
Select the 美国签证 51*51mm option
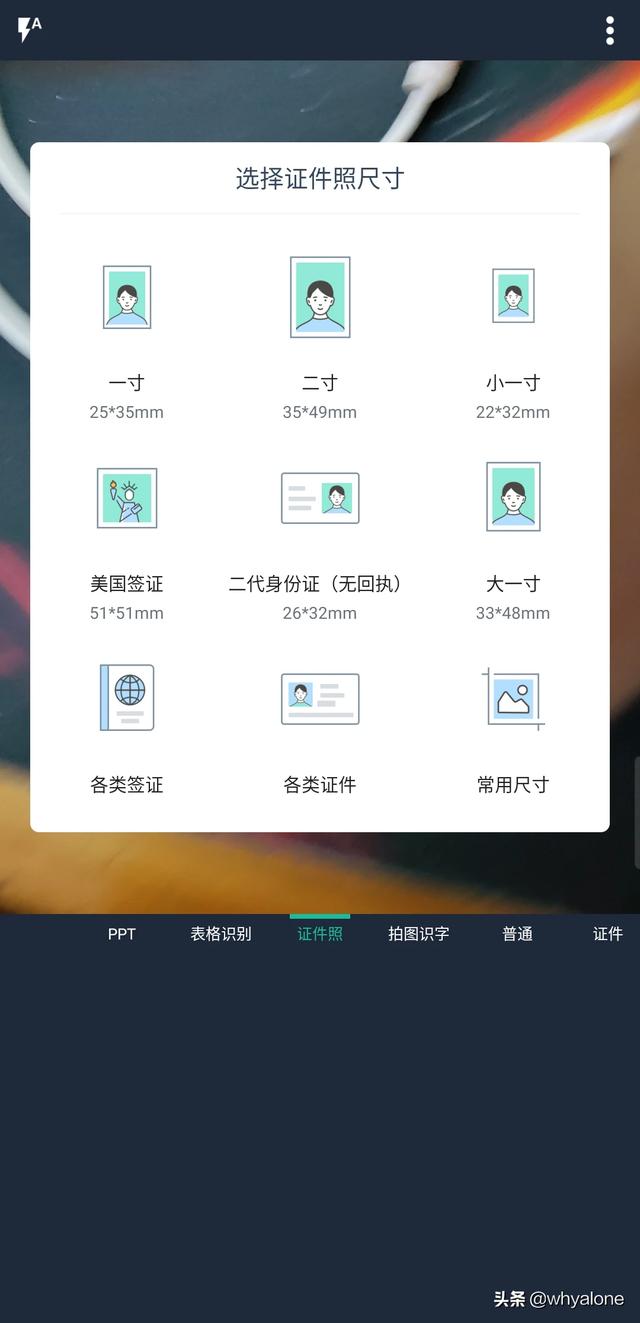coord(126,542)
